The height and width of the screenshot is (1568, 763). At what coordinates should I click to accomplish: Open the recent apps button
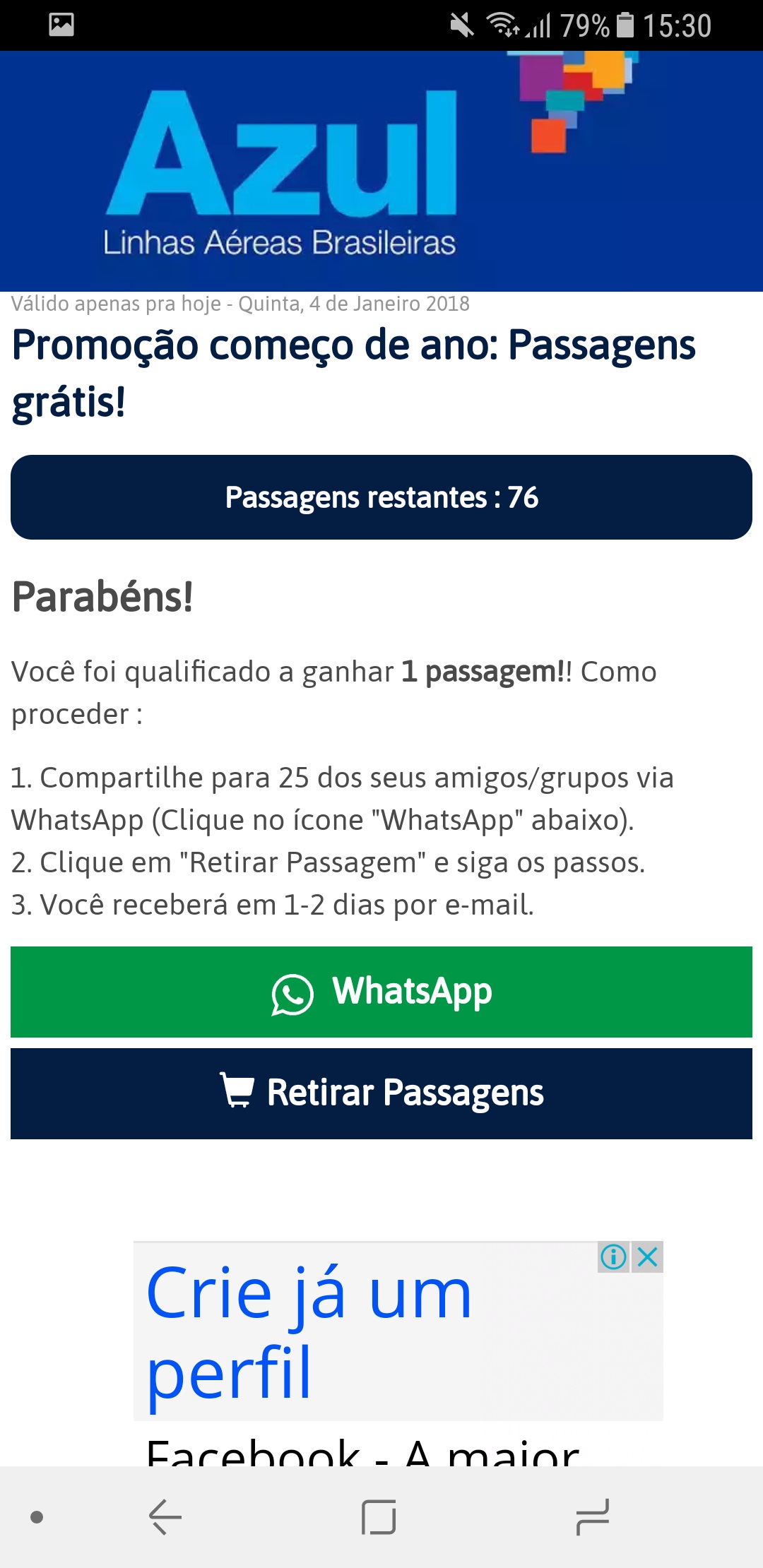click(x=592, y=1517)
